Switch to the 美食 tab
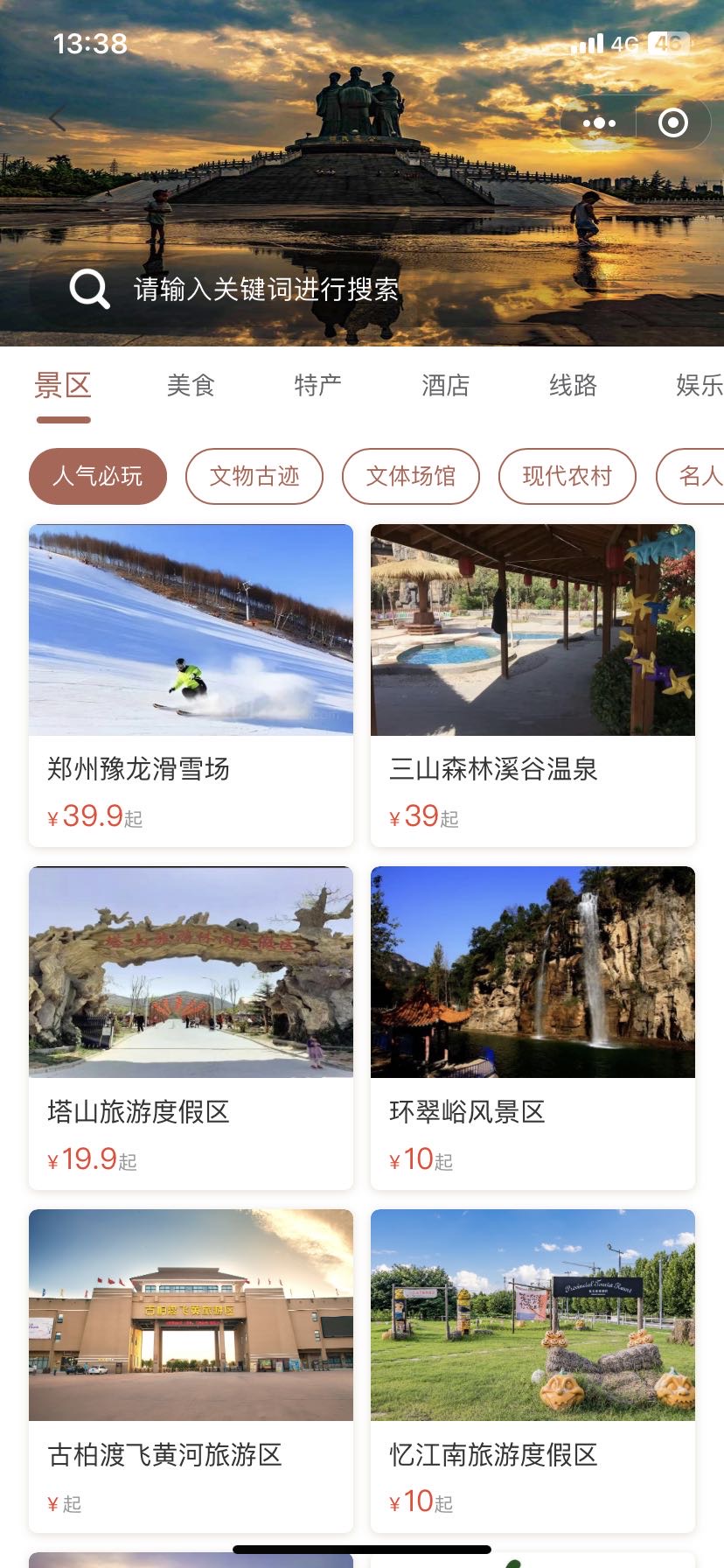Viewport: 724px width, 1568px height. tap(191, 385)
